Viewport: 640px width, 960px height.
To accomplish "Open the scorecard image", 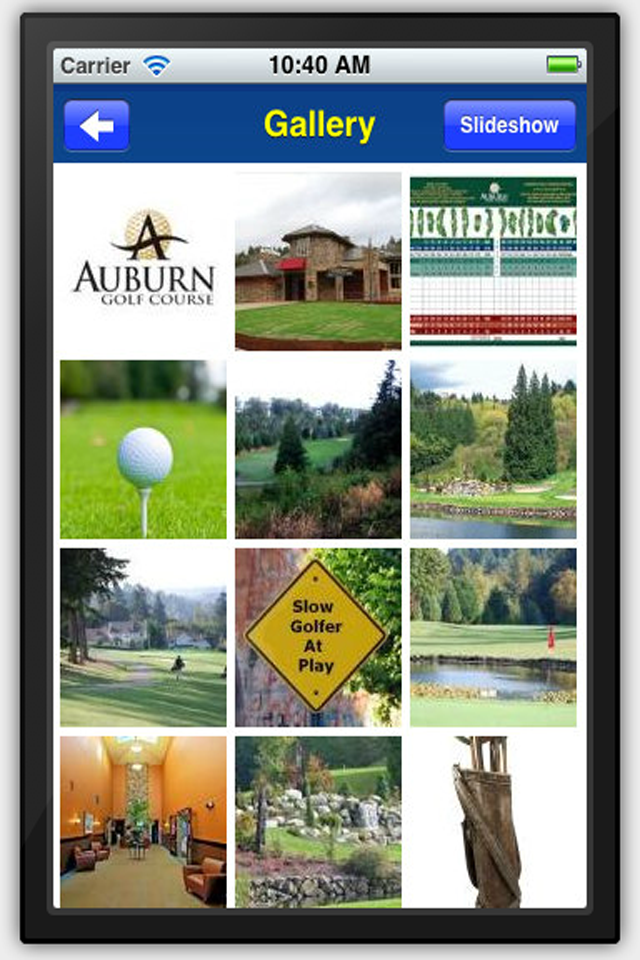I will pos(493,260).
